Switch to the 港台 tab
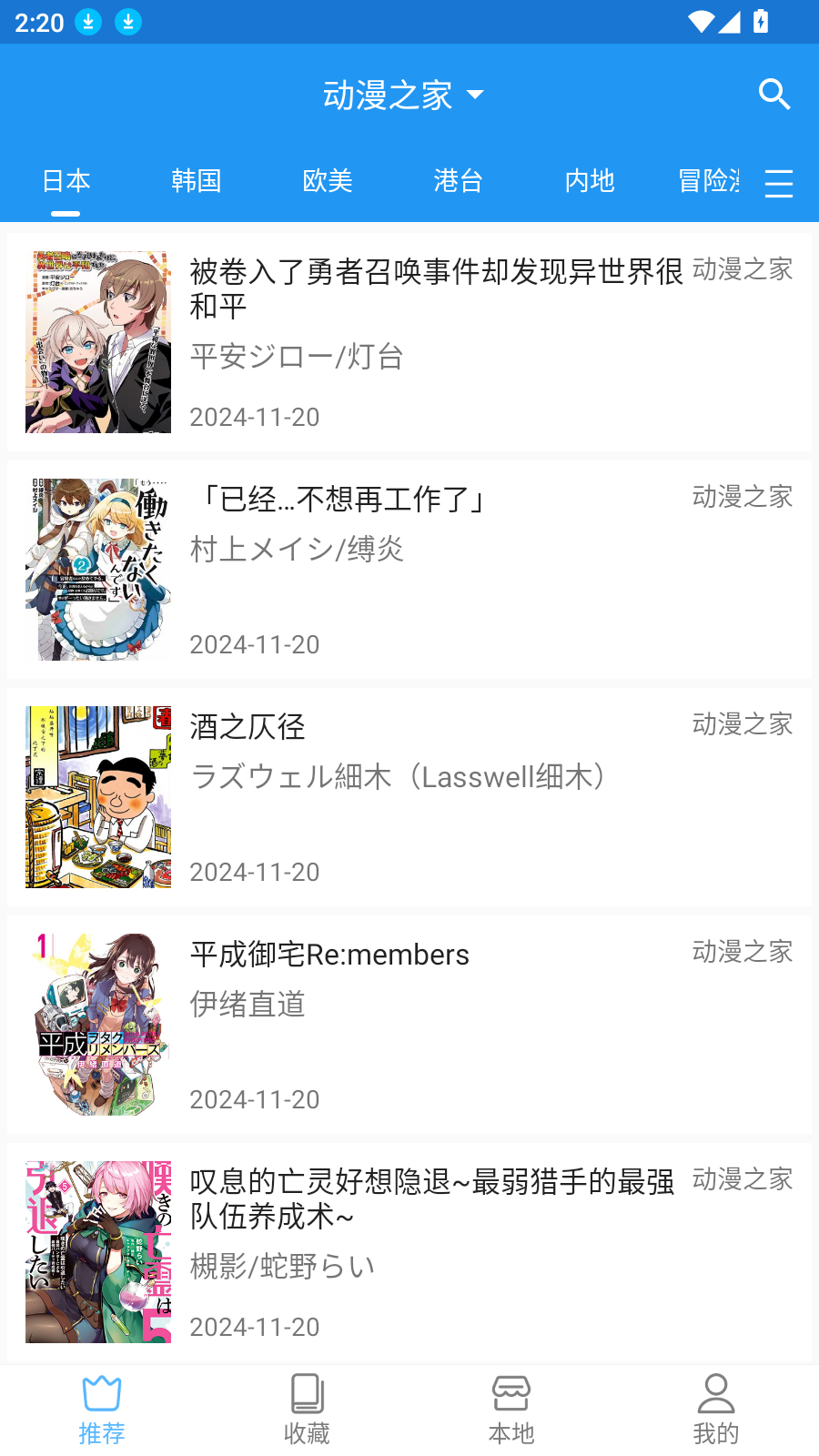This screenshot has width=819, height=1456. click(459, 181)
